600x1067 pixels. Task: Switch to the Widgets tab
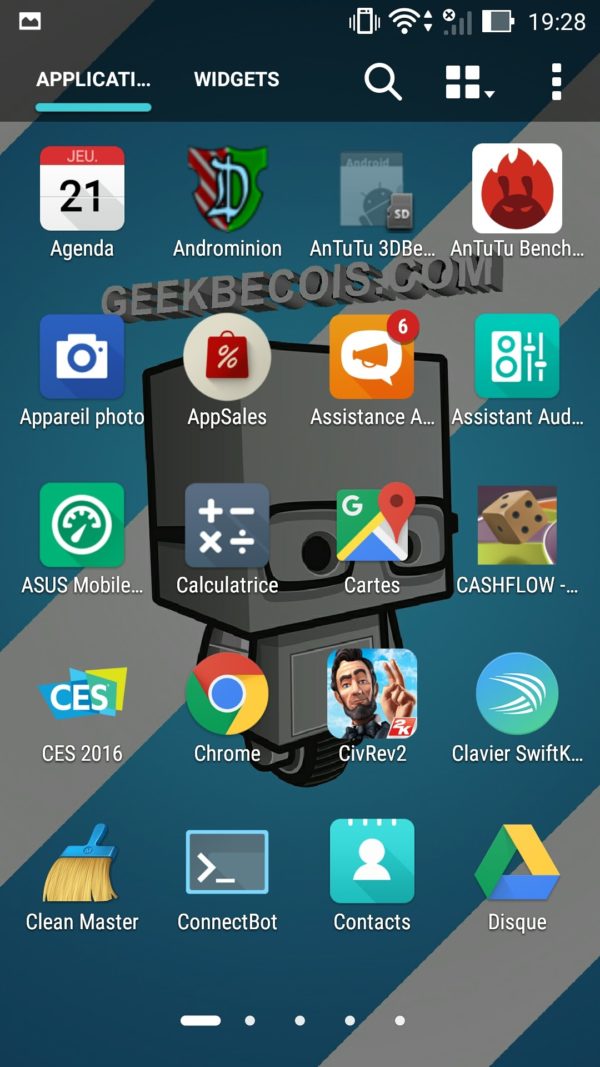236,80
